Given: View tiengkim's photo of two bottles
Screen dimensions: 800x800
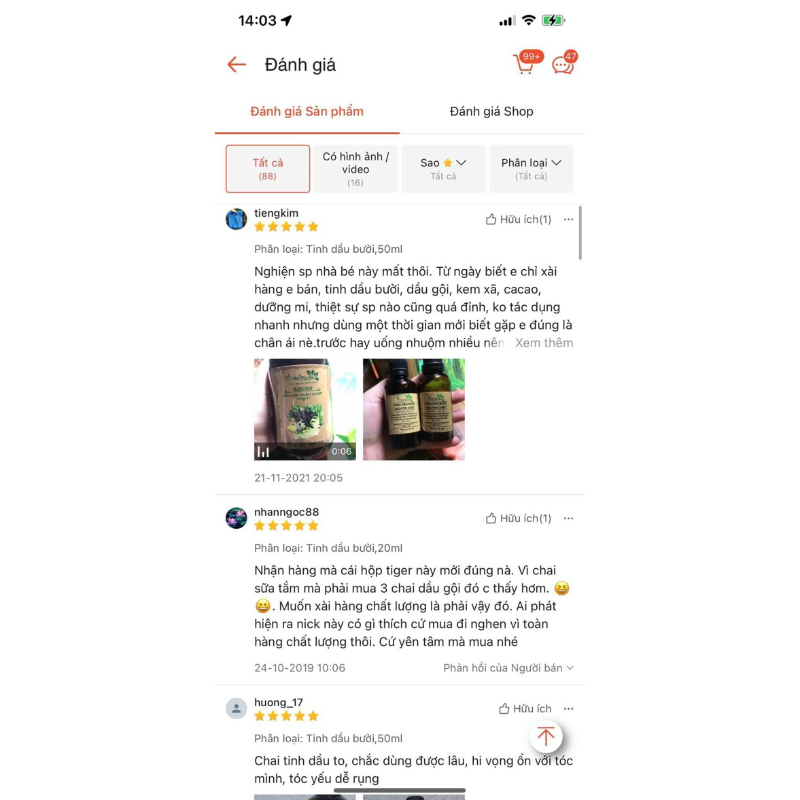Looking at the screenshot, I should pyautogui.click(x=414, y=410).
